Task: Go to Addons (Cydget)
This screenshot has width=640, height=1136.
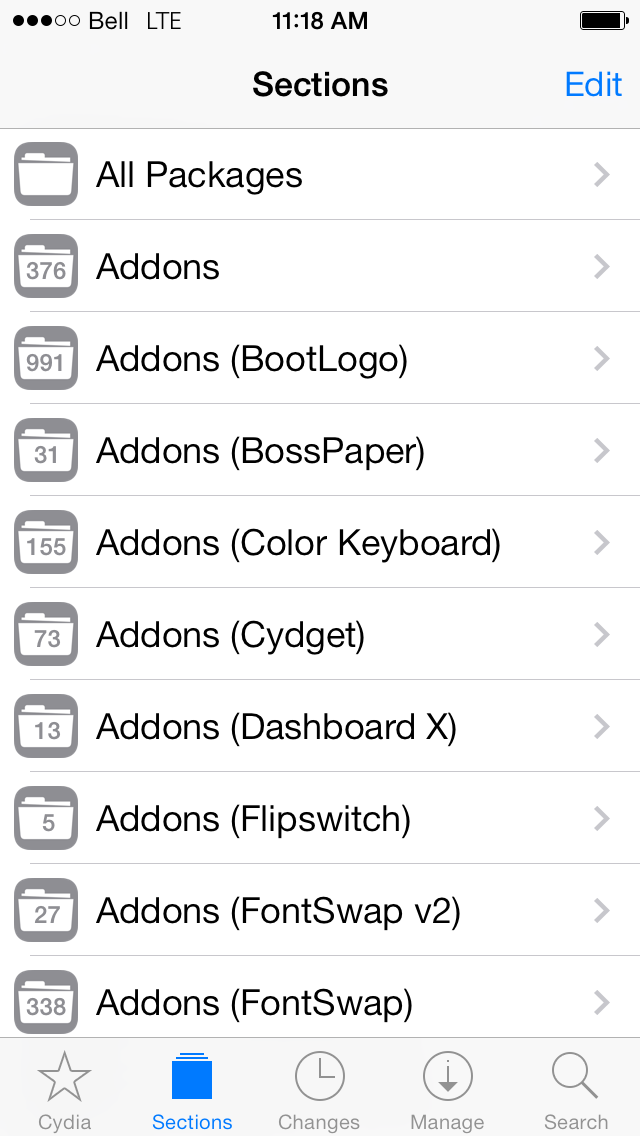Action: tap(320, 635)
